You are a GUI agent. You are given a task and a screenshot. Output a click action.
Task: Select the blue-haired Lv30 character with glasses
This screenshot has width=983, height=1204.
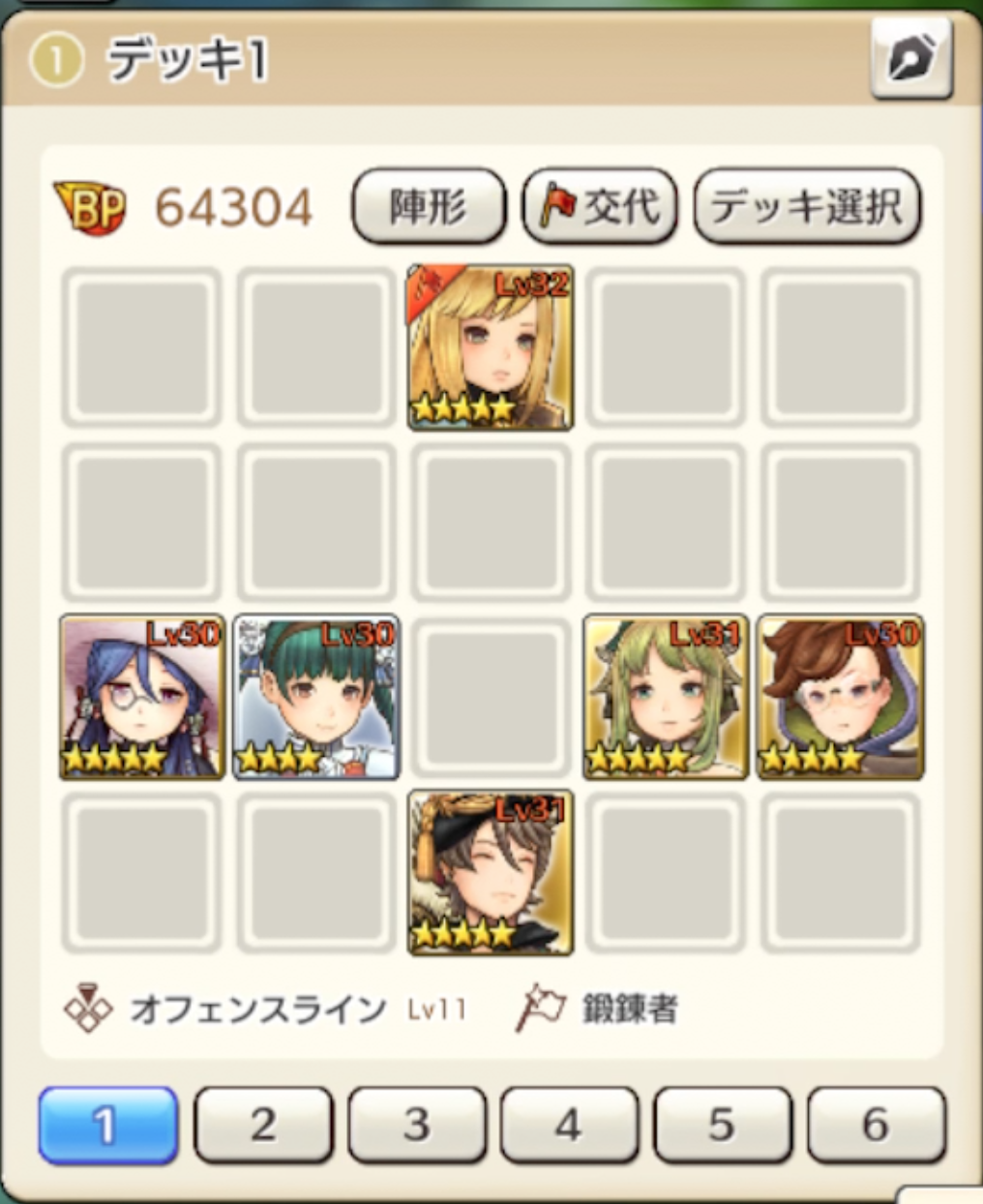142,696
